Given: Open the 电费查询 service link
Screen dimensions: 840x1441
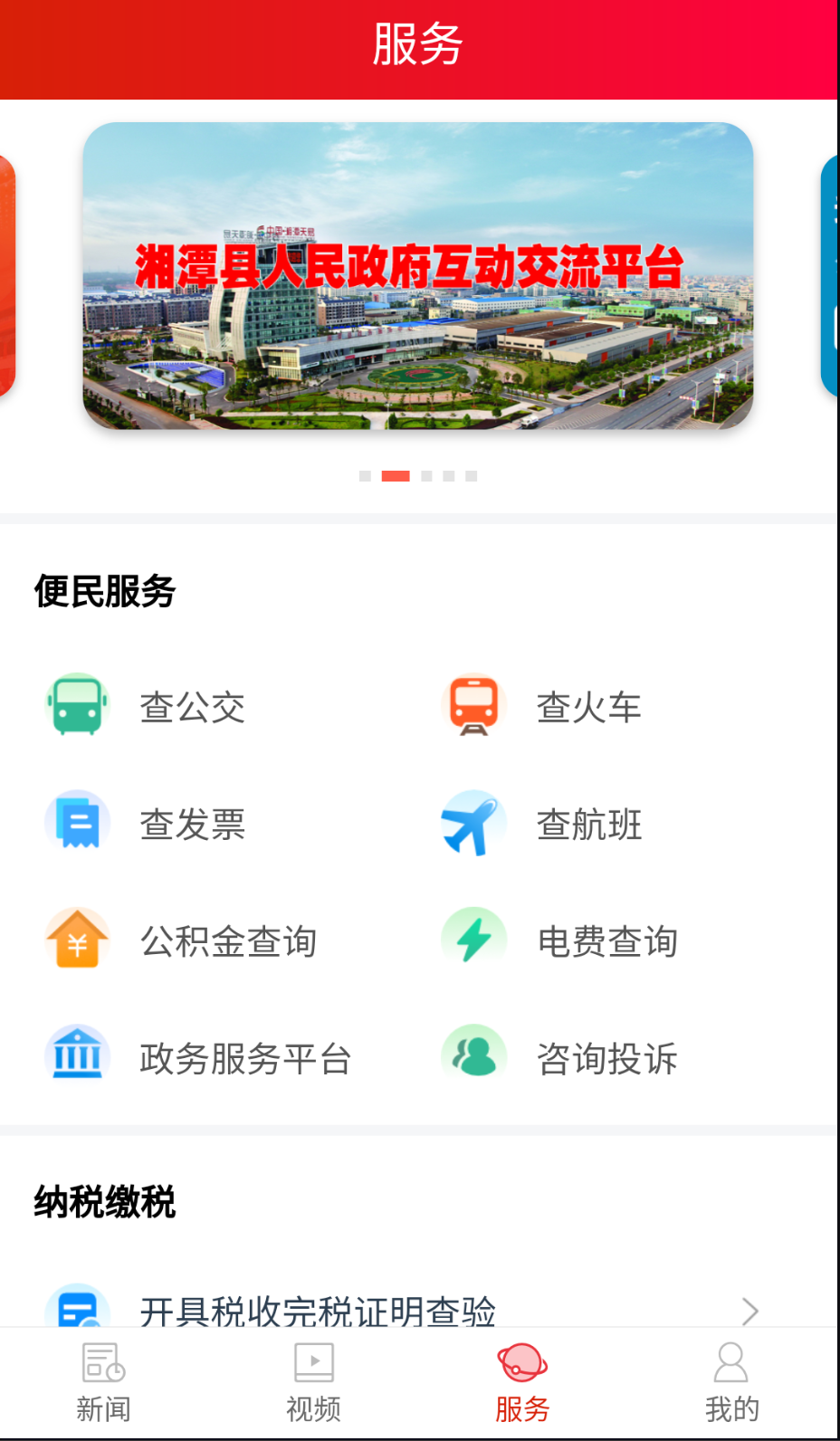Looking at the screenshot, I should point(608,941).
